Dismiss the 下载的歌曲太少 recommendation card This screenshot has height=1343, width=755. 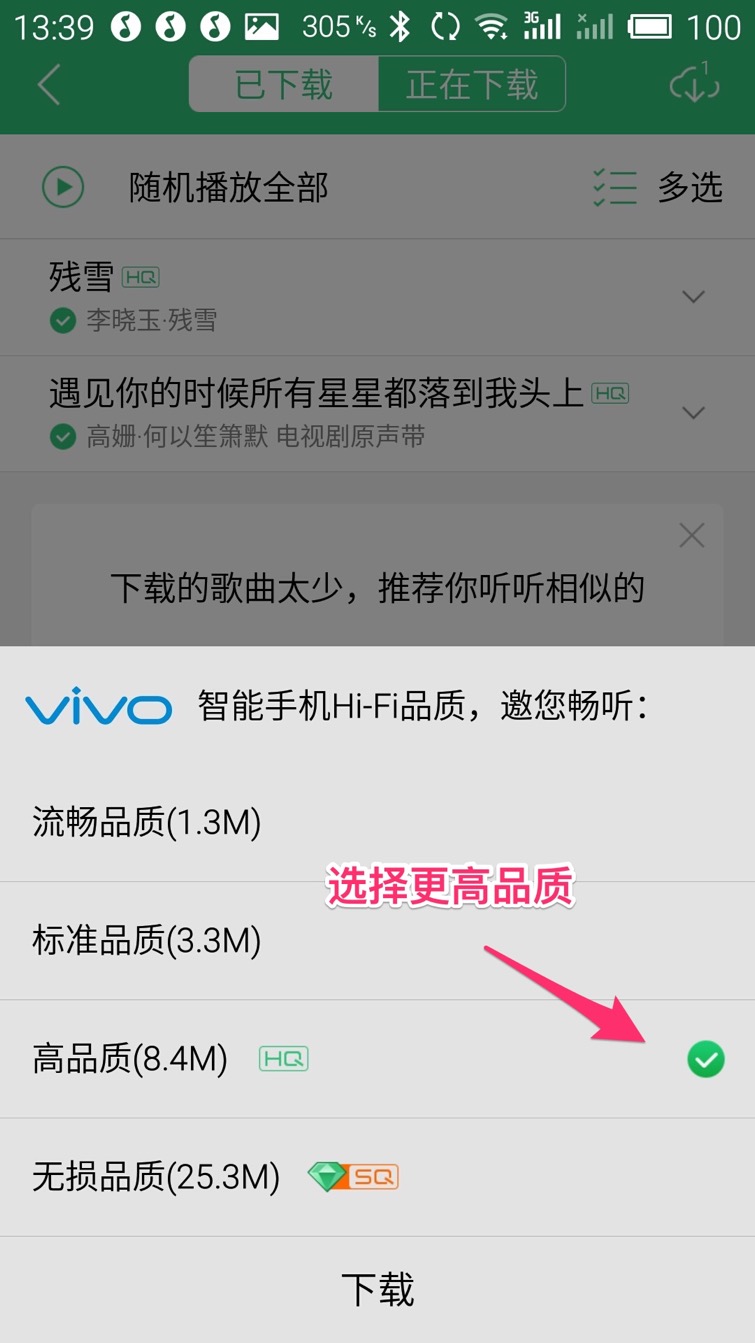tap(692, 535)
